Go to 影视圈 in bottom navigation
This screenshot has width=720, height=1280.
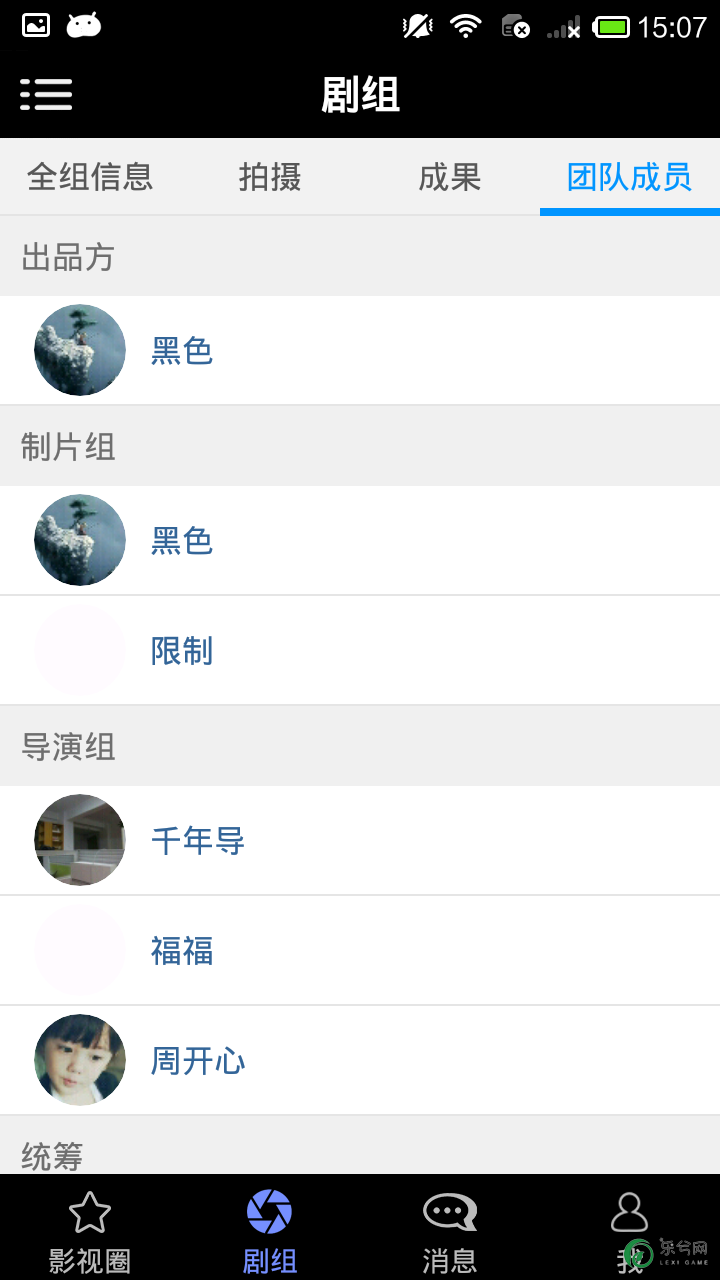point(90,1230)
